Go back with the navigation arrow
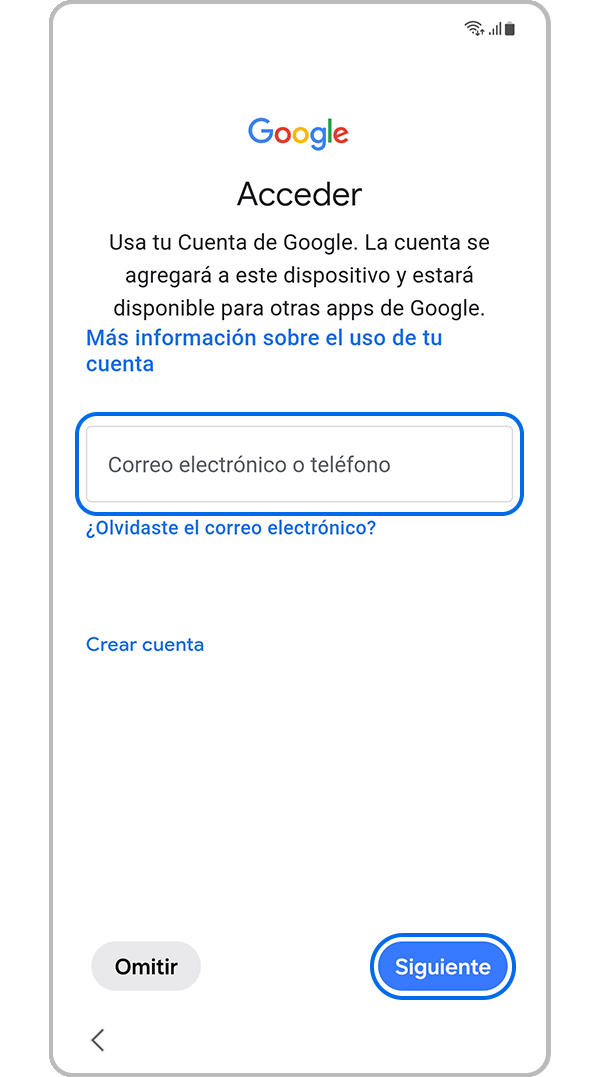 98,1039
